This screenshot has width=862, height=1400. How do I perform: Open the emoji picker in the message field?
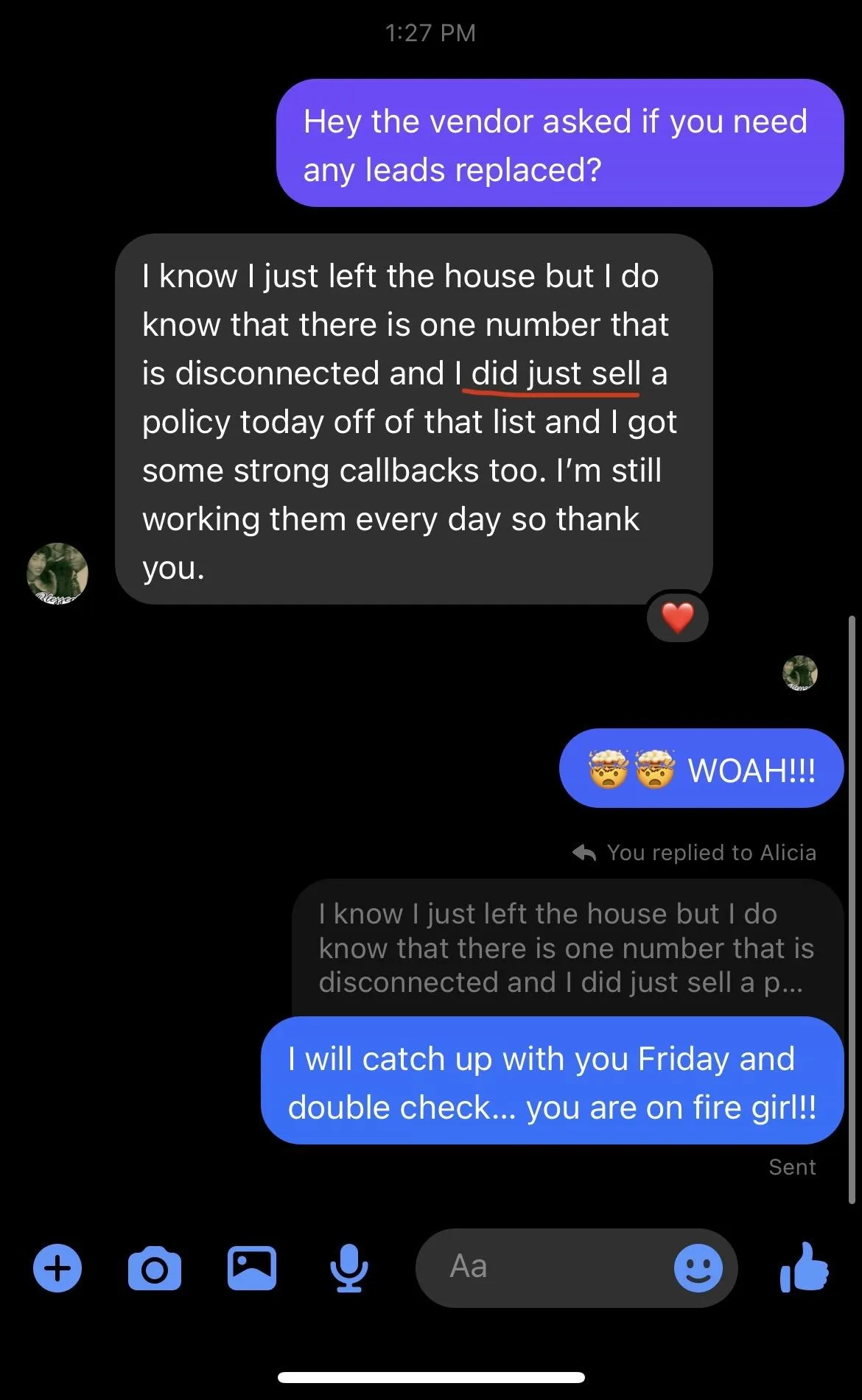tap(698, 1268)
